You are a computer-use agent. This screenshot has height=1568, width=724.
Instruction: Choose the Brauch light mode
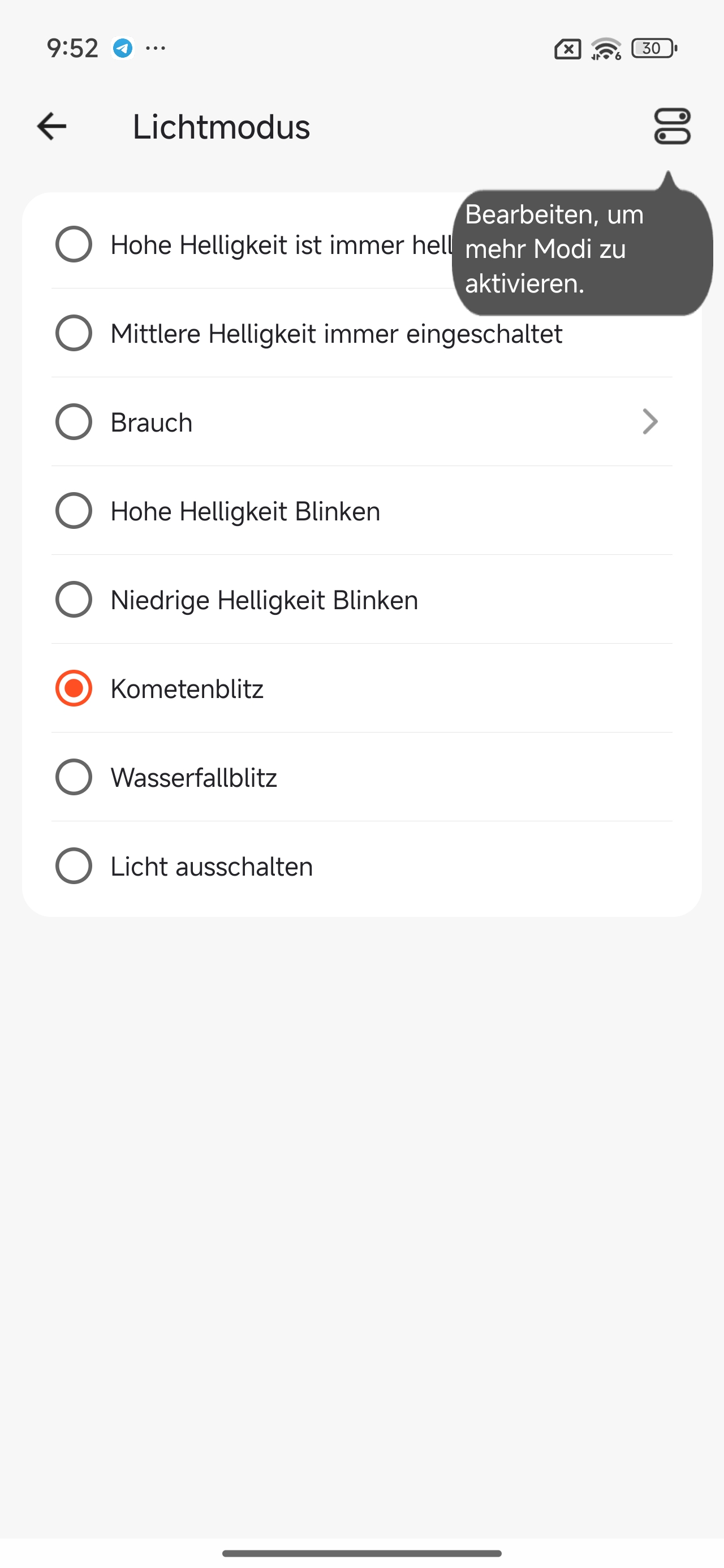point(74,422)
